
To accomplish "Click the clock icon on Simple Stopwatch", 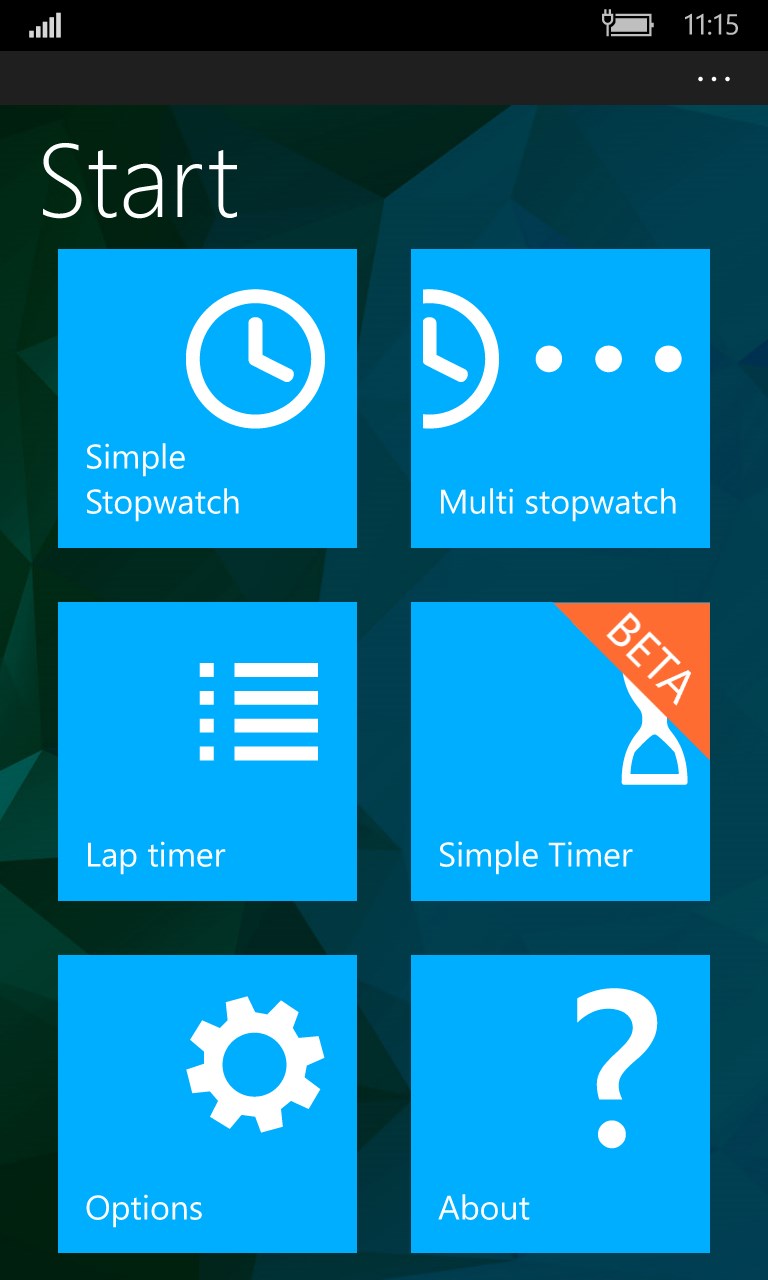I will (x=255, y=357).
